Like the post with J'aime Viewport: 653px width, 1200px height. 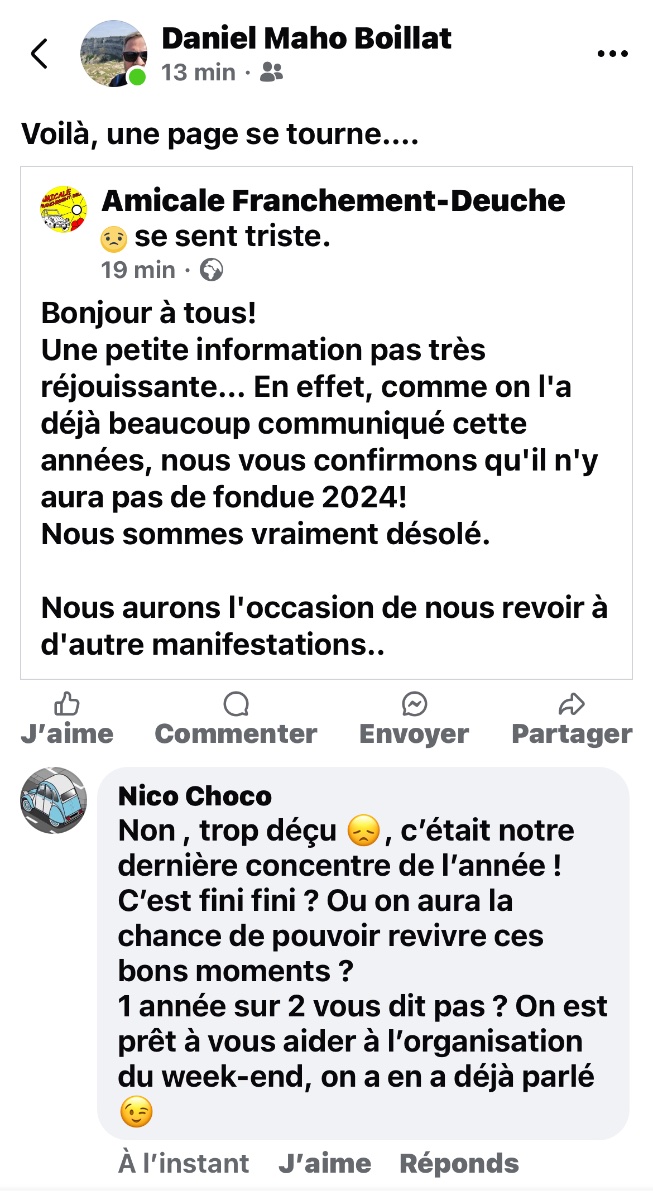tap(67, 719)
